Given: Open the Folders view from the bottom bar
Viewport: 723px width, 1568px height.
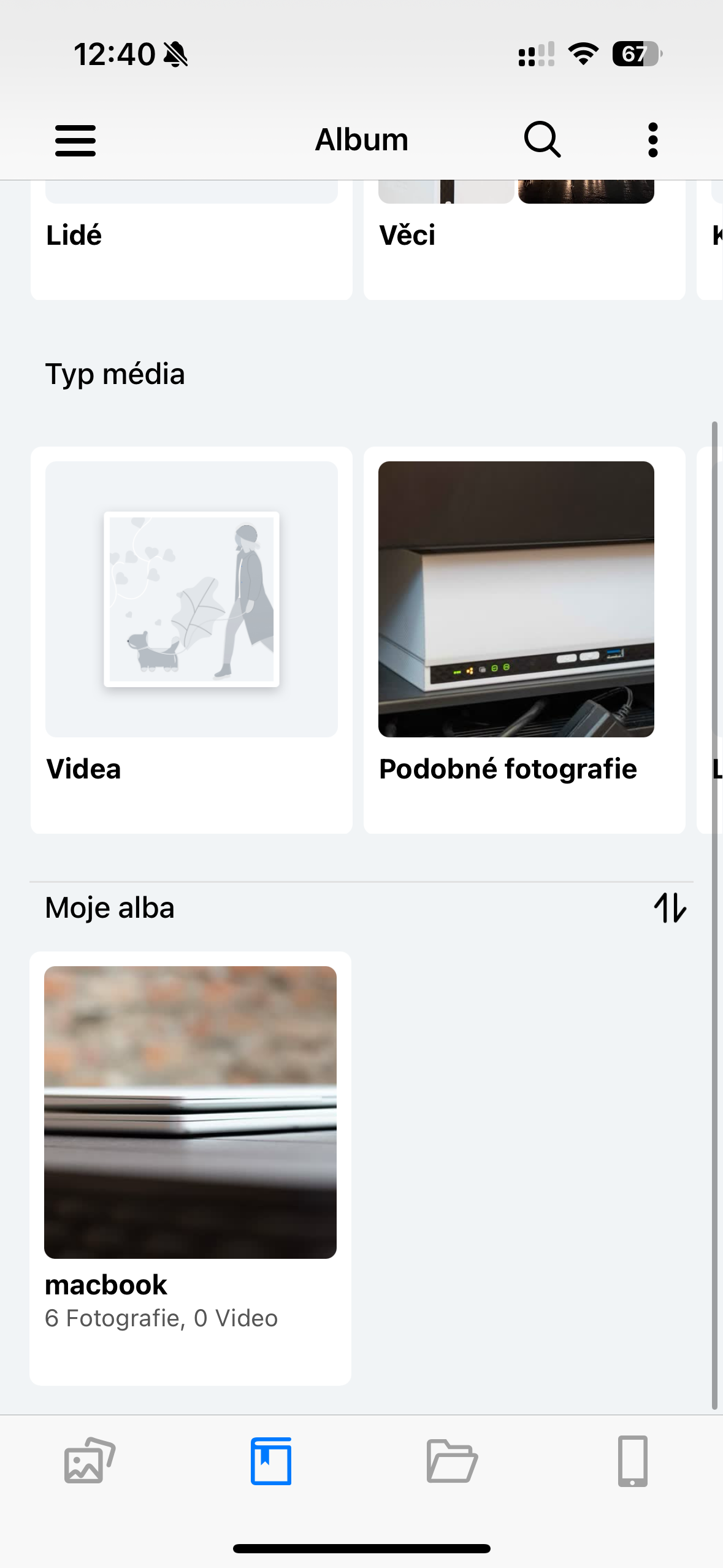Looking at the screenshot, I should point(452,1461).
